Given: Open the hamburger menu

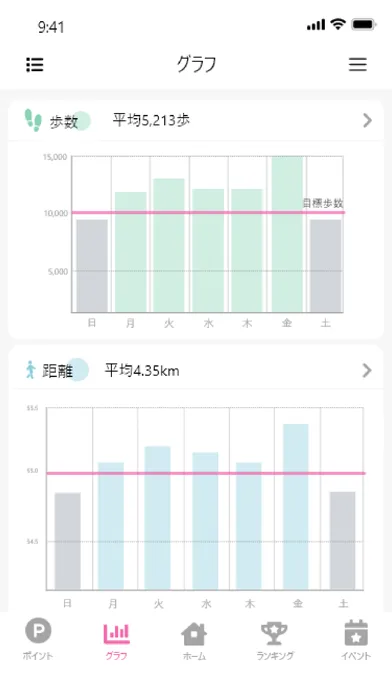Looking at the screenshot, I should pos(357,64).
